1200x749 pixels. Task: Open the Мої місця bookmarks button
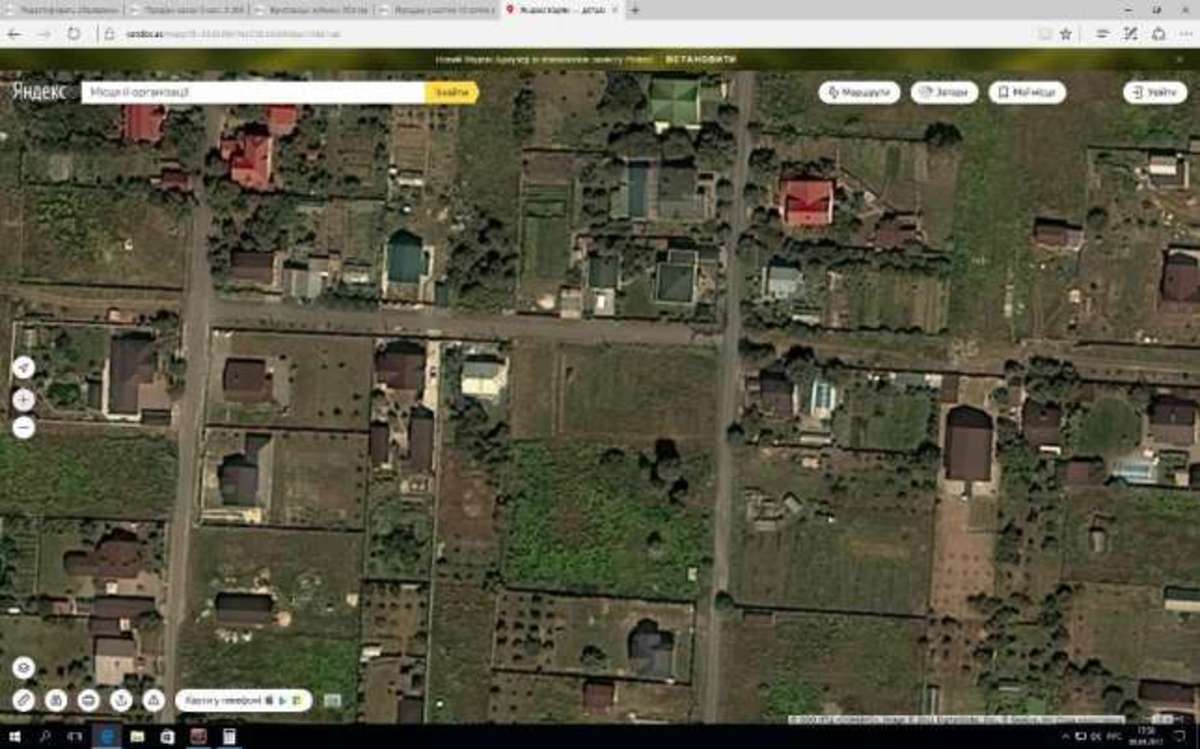tap(1027, 92)
